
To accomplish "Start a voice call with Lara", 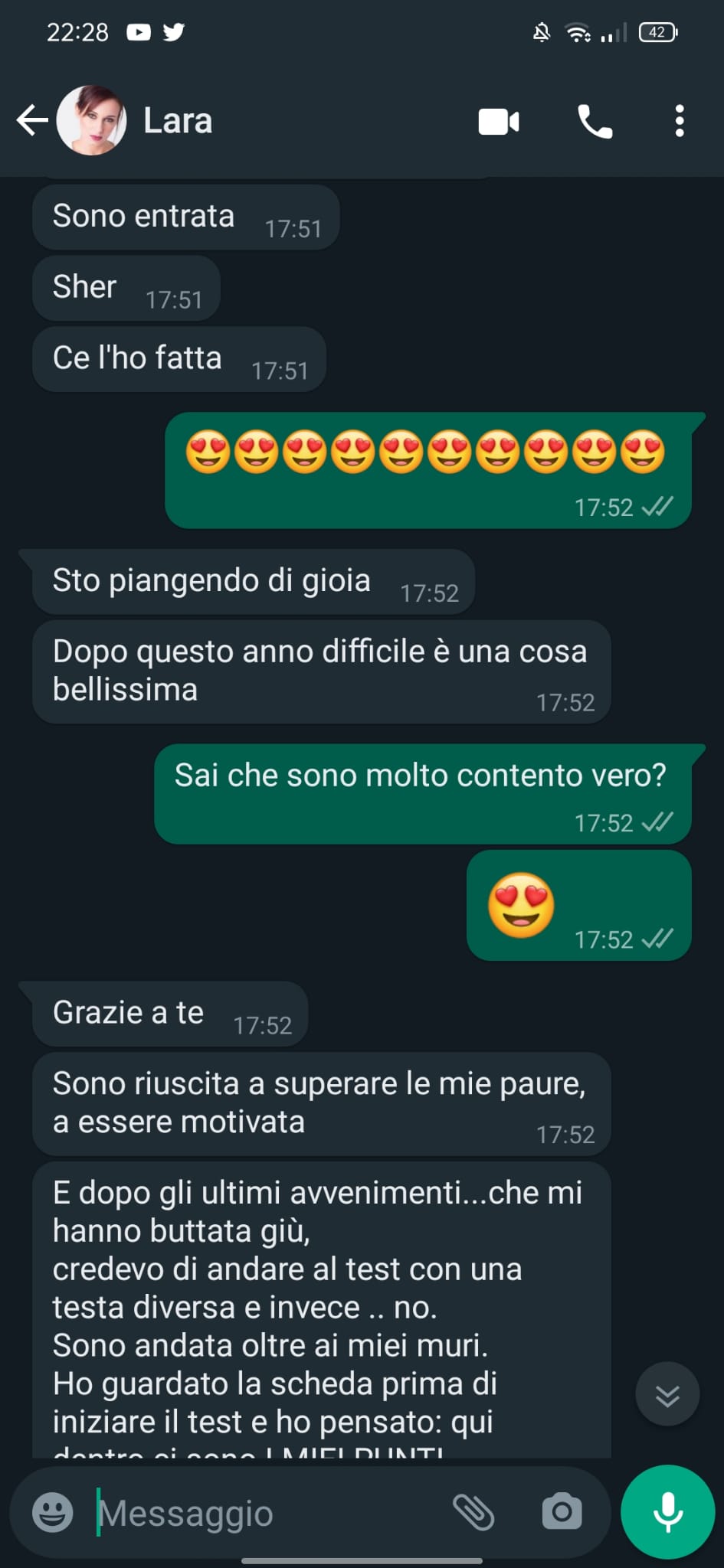I will [595, 122].
